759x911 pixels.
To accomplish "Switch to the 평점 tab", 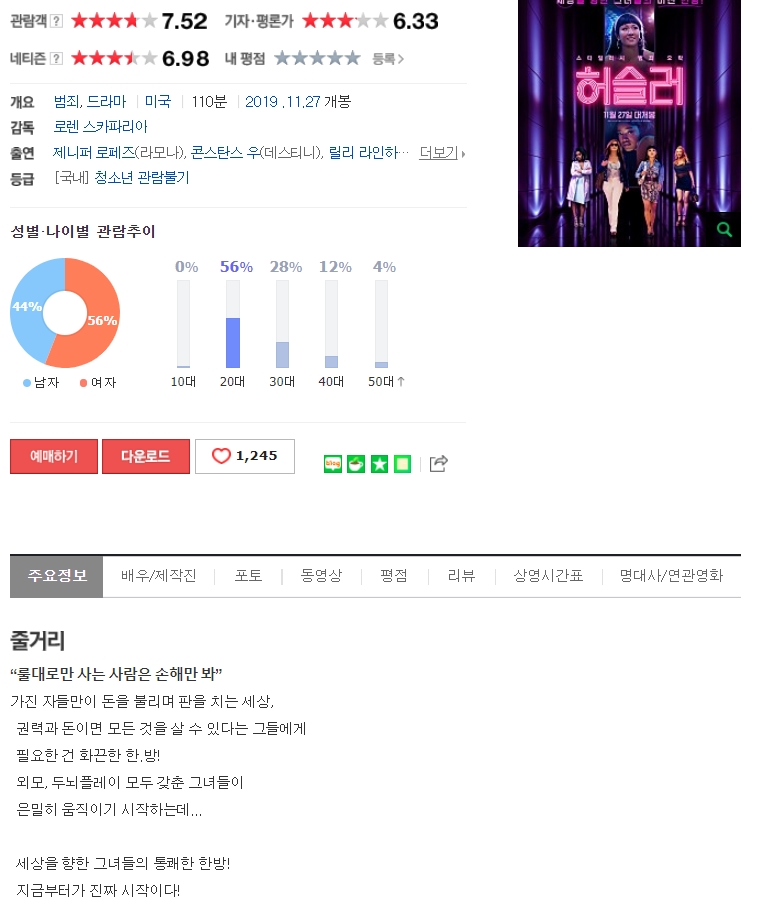I will 394,576.
